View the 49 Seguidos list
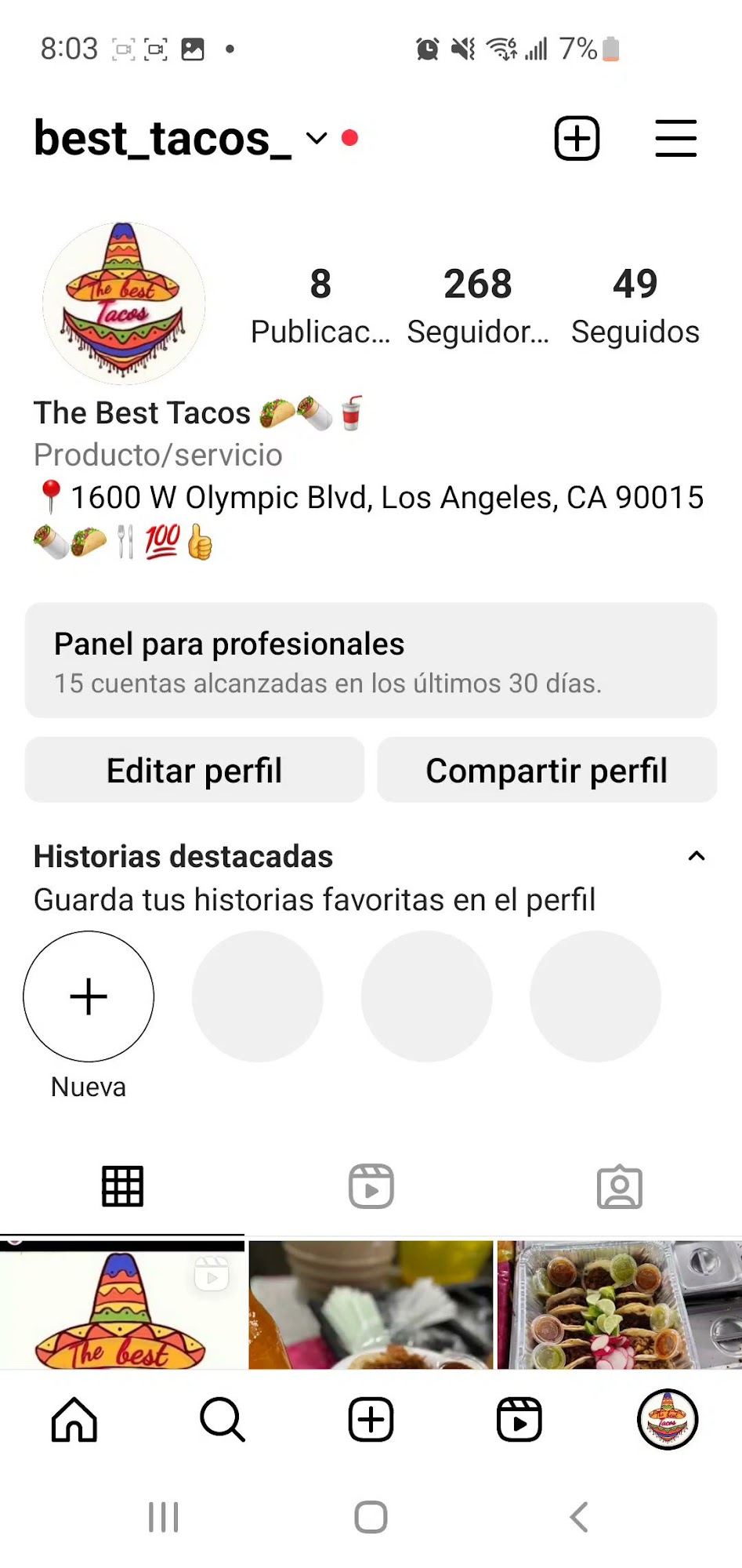The width and height of the screenshot is (742, 1568). (x=635, y=306)
